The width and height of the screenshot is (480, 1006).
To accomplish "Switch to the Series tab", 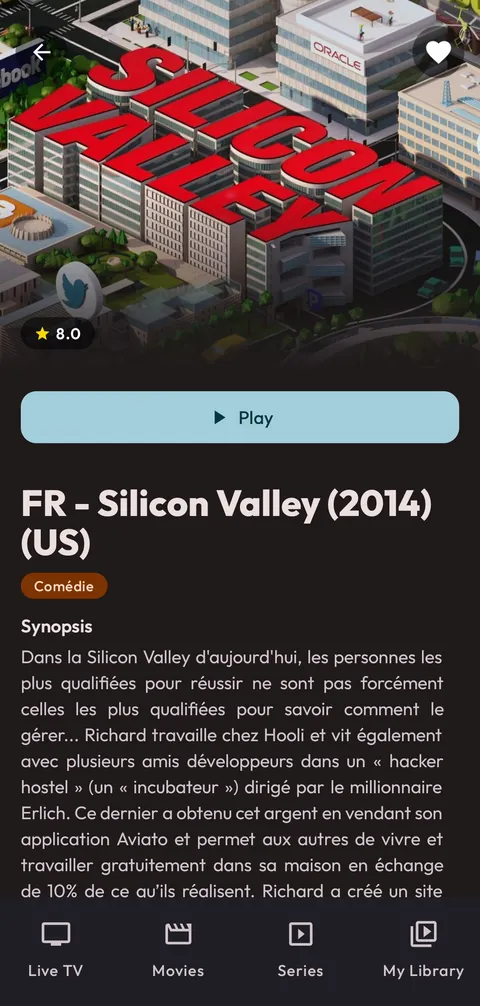I will click(x=300, y=950).
